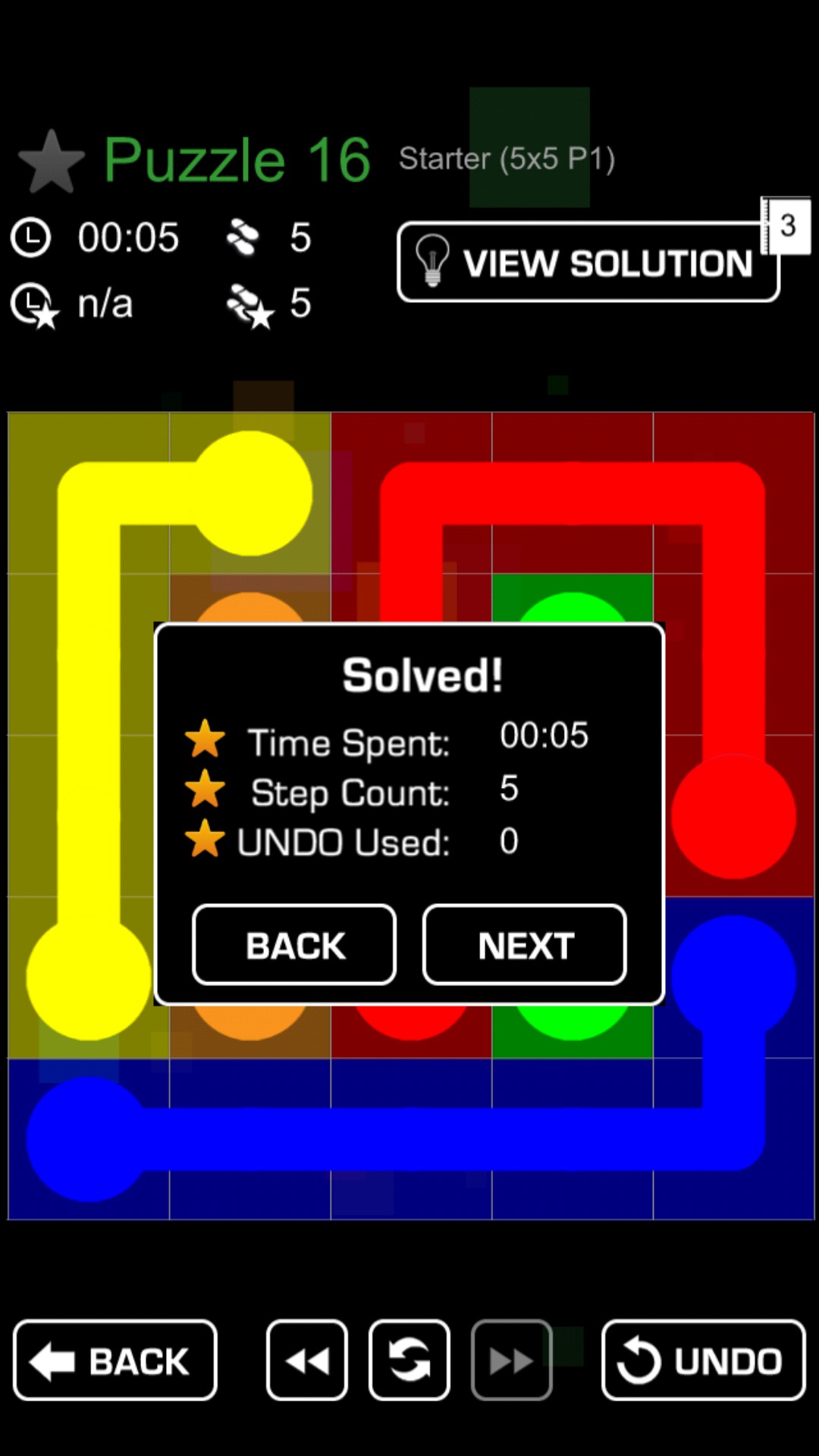Undo the last move

pyautogui.click(x=703, y=1360)
